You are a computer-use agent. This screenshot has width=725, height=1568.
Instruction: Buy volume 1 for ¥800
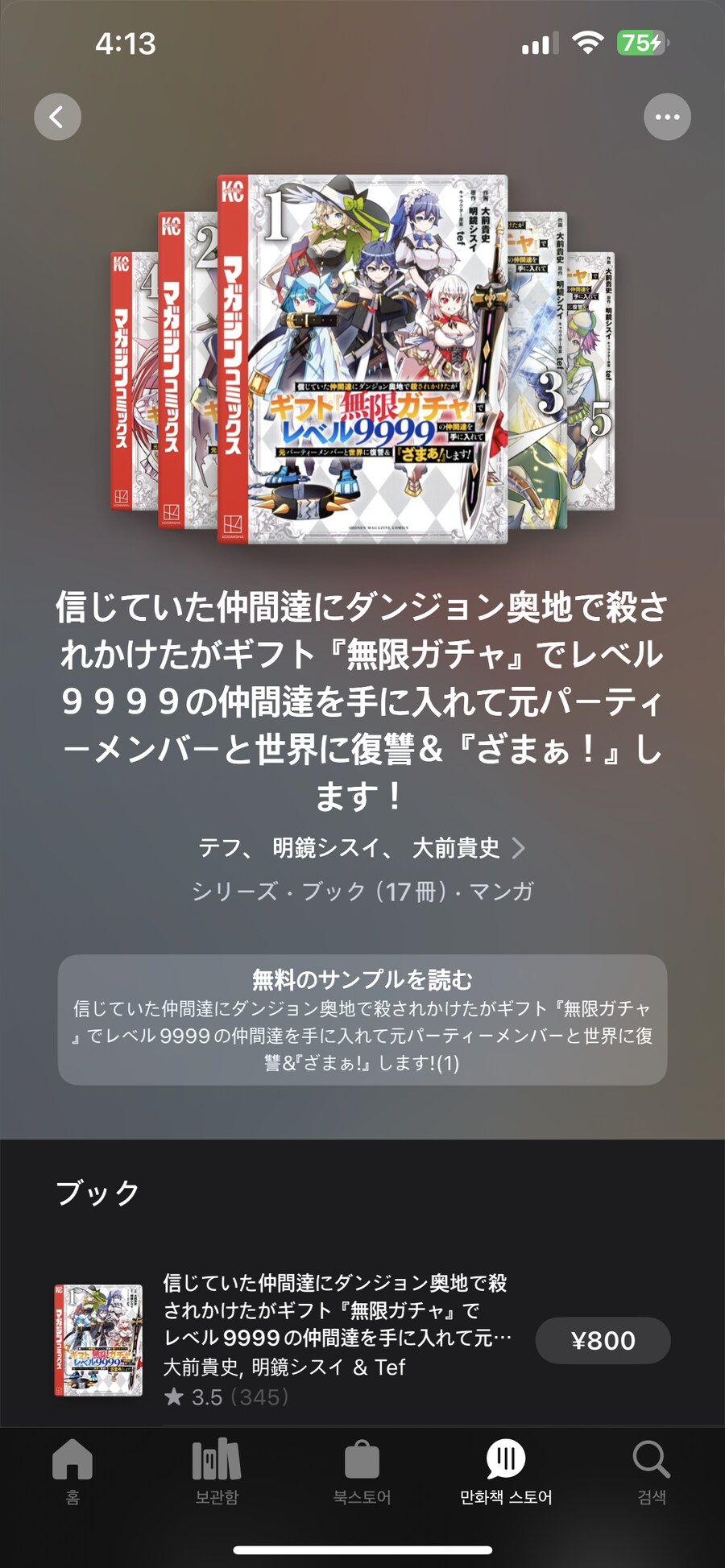click(603, 1340)
